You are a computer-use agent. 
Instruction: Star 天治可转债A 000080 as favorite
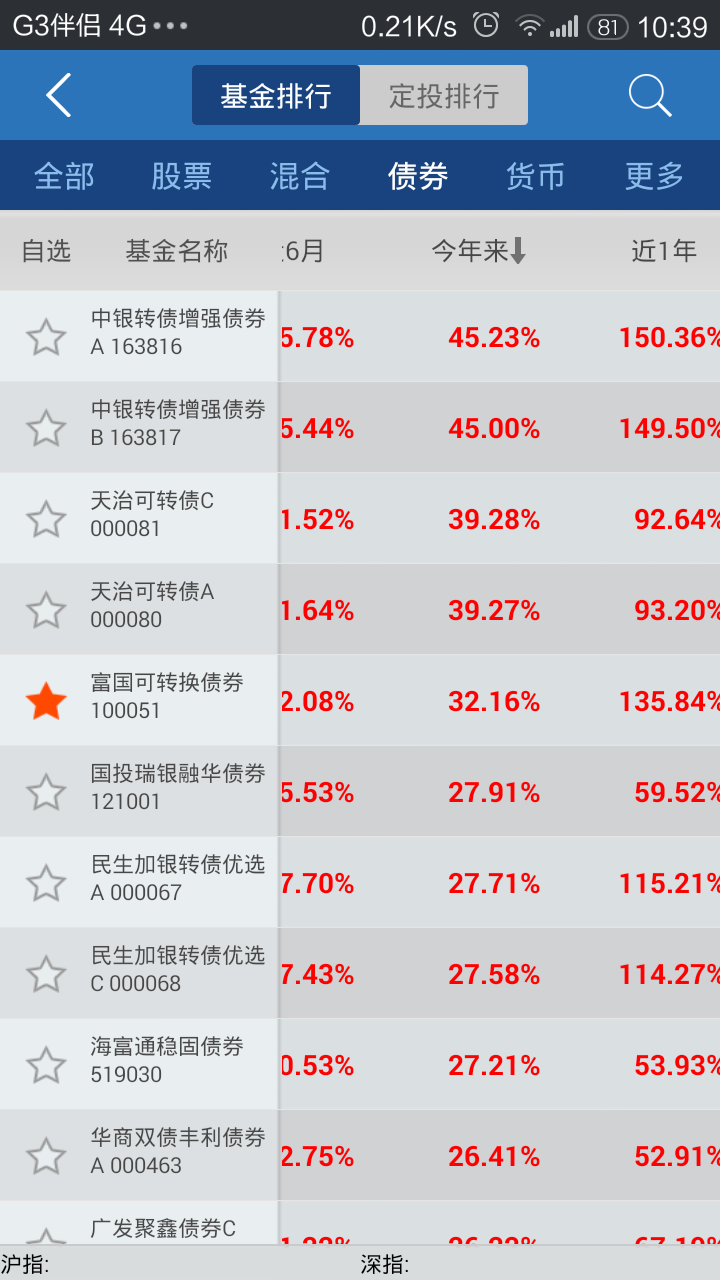tap(46, 610)
